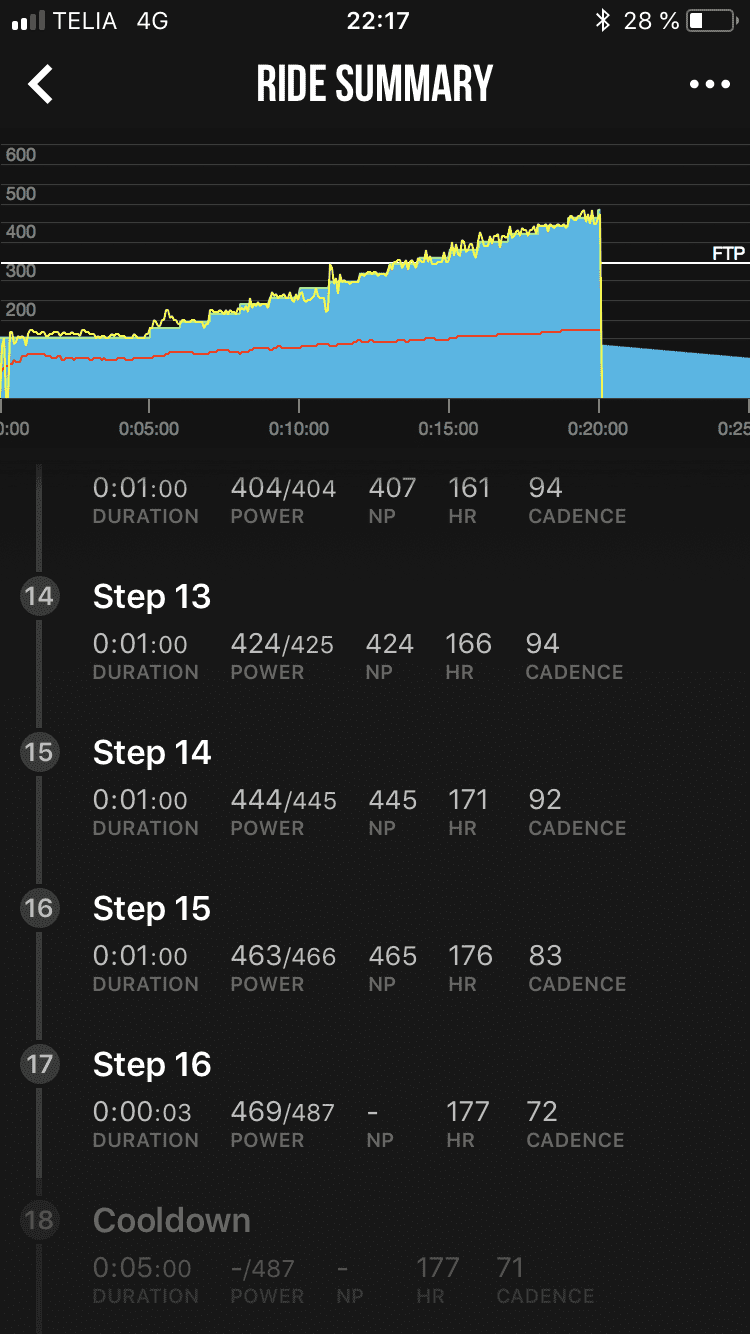Select the Step 13 interval row

click(375, 632)
